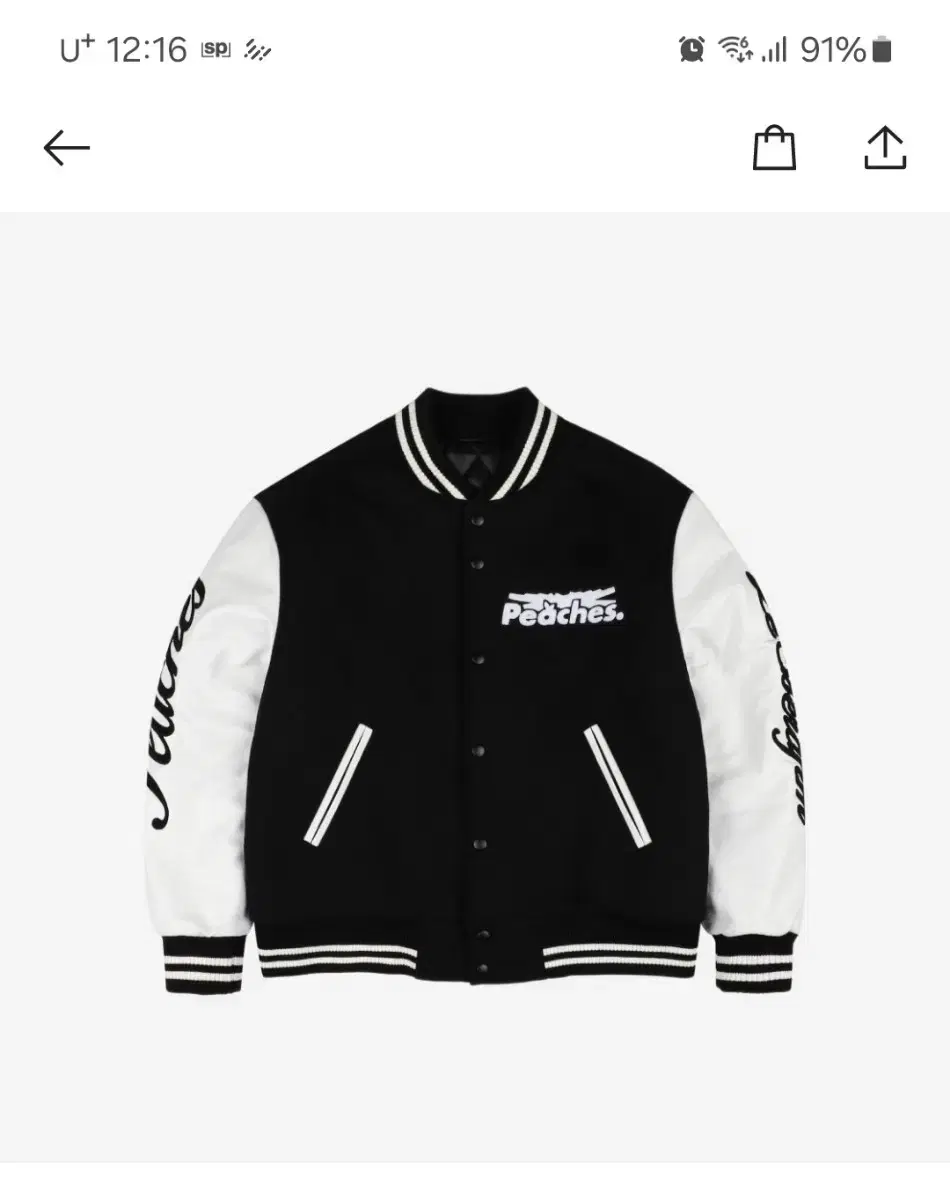Open the shopping bag

click(x=774, y=149)
